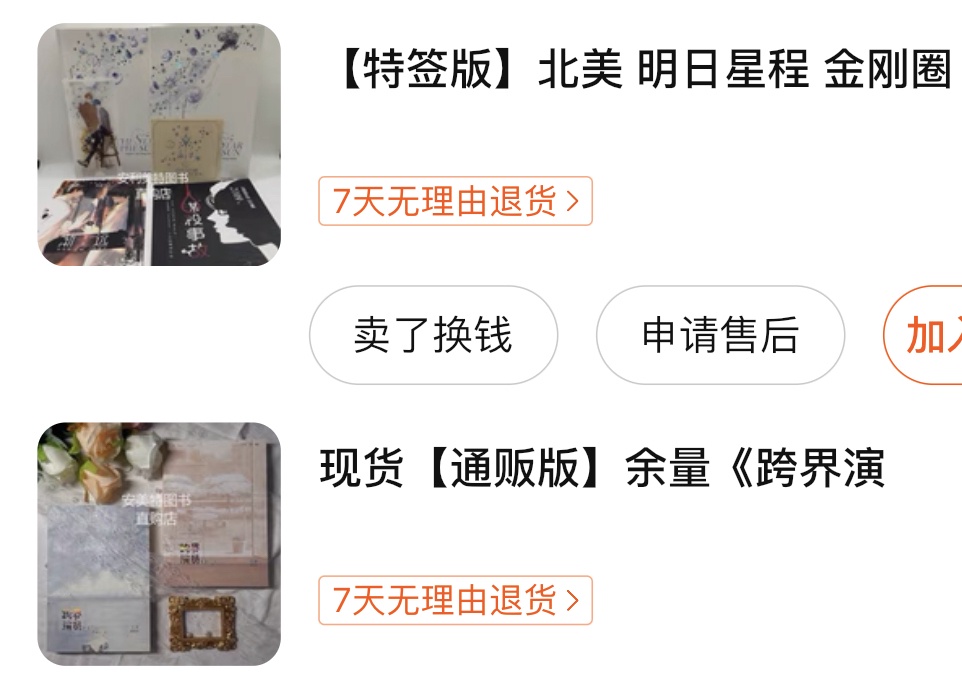Tap 申请售后 to request after-sales
962x679 pixels.
pos(720,336)
